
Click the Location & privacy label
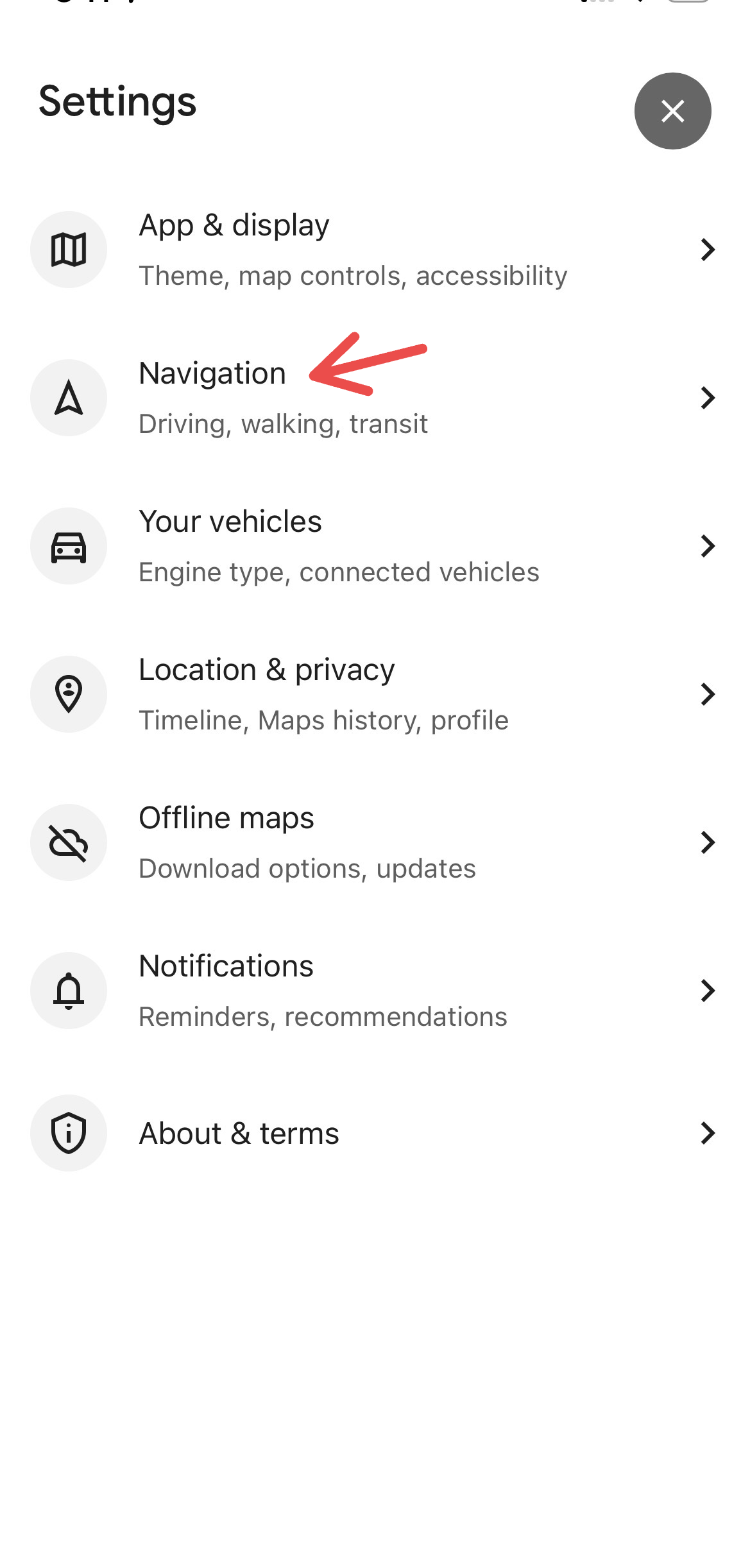click(267, 669)
